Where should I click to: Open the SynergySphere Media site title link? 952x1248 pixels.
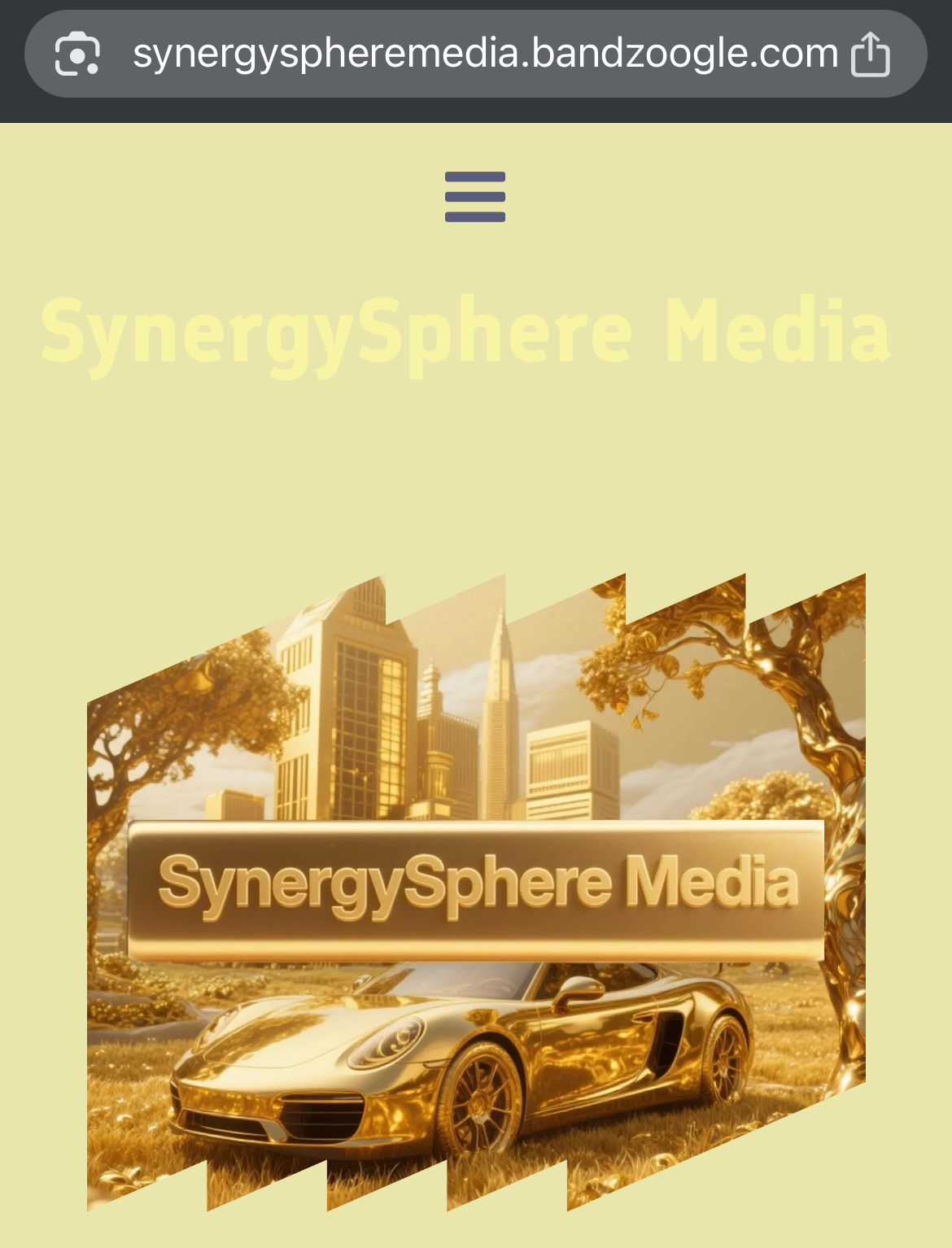click(465, 332)
